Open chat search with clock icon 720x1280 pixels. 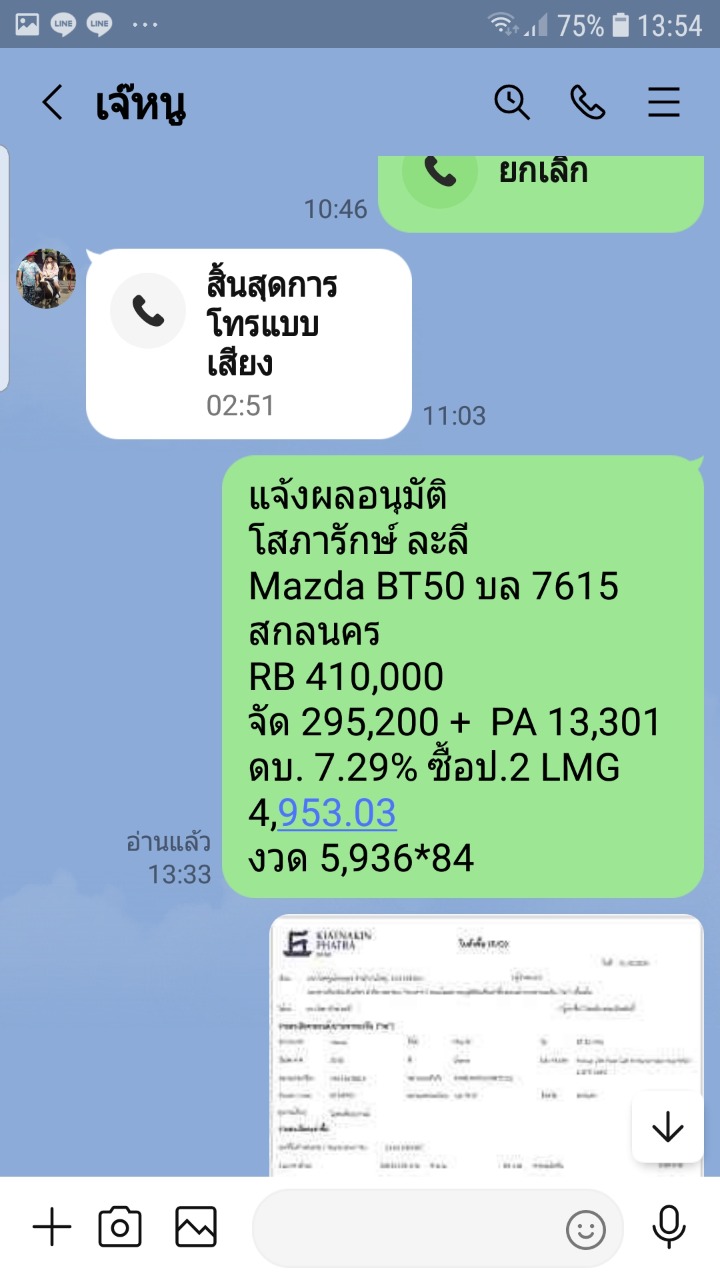tap(512, 102)
